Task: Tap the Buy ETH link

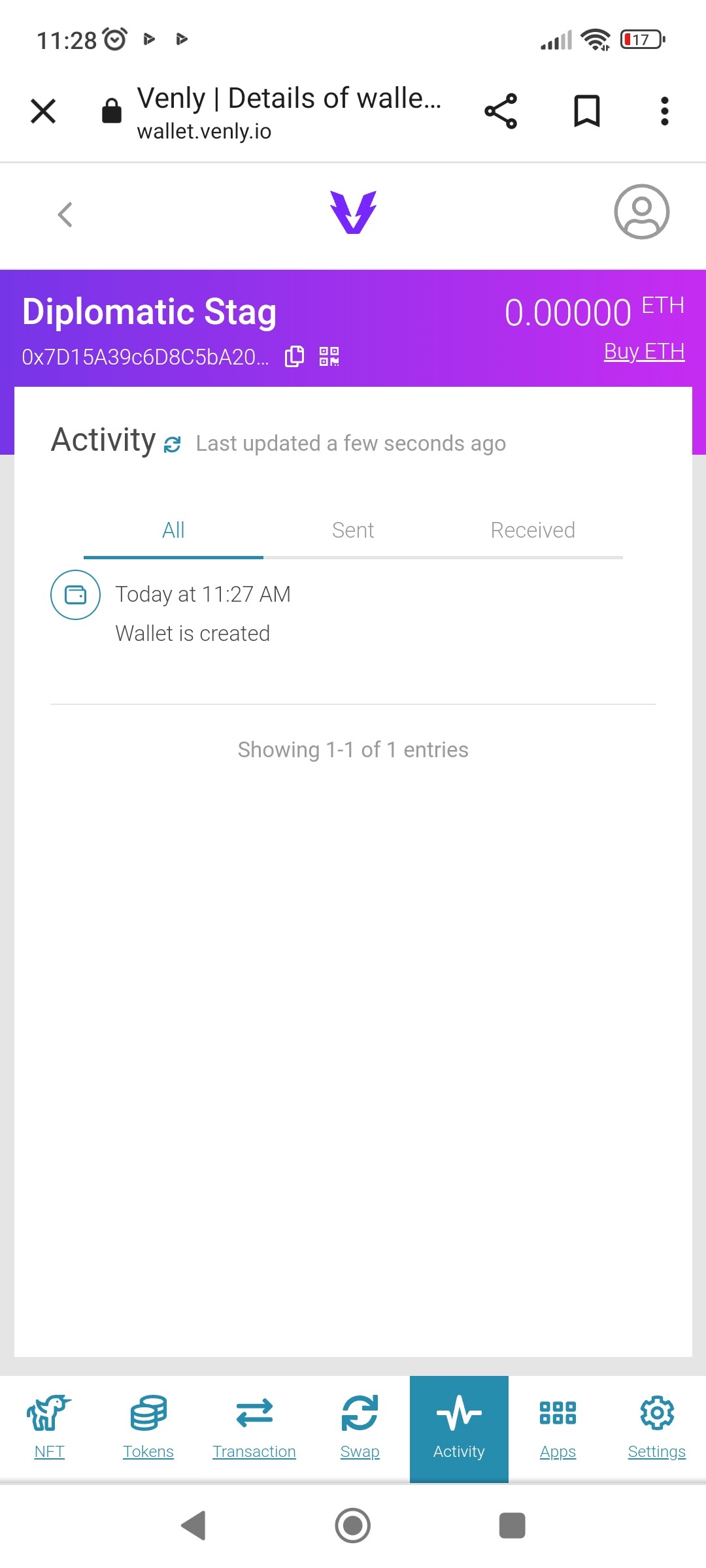Action: coord(644,351)
